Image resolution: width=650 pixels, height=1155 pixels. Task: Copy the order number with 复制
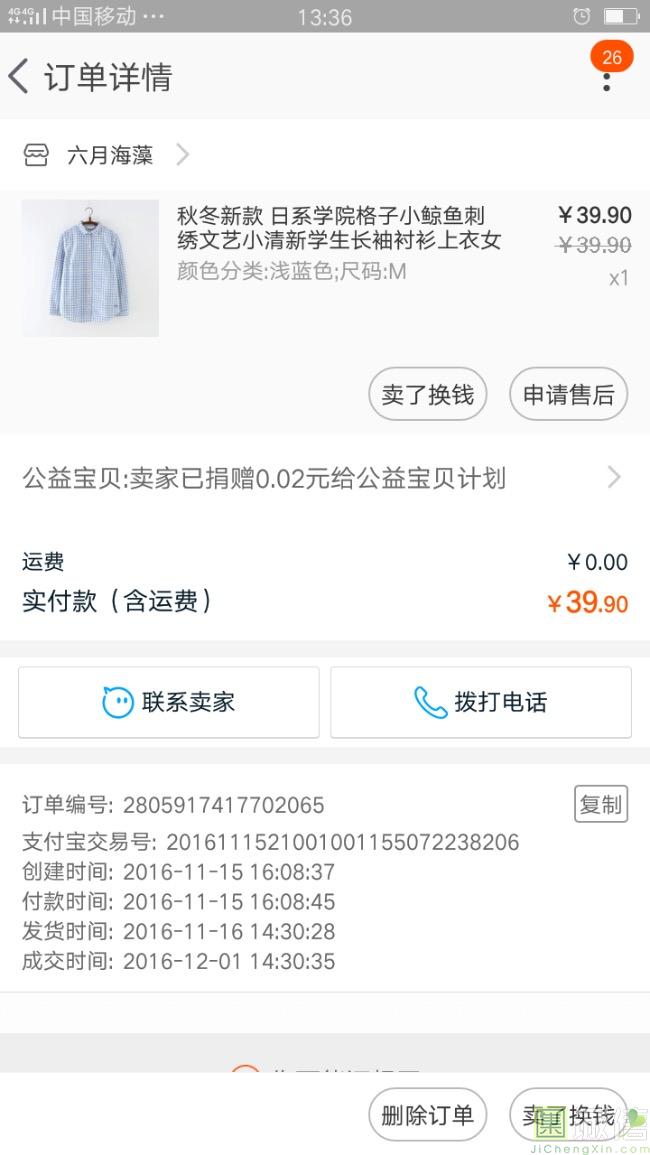click(600, 804)
